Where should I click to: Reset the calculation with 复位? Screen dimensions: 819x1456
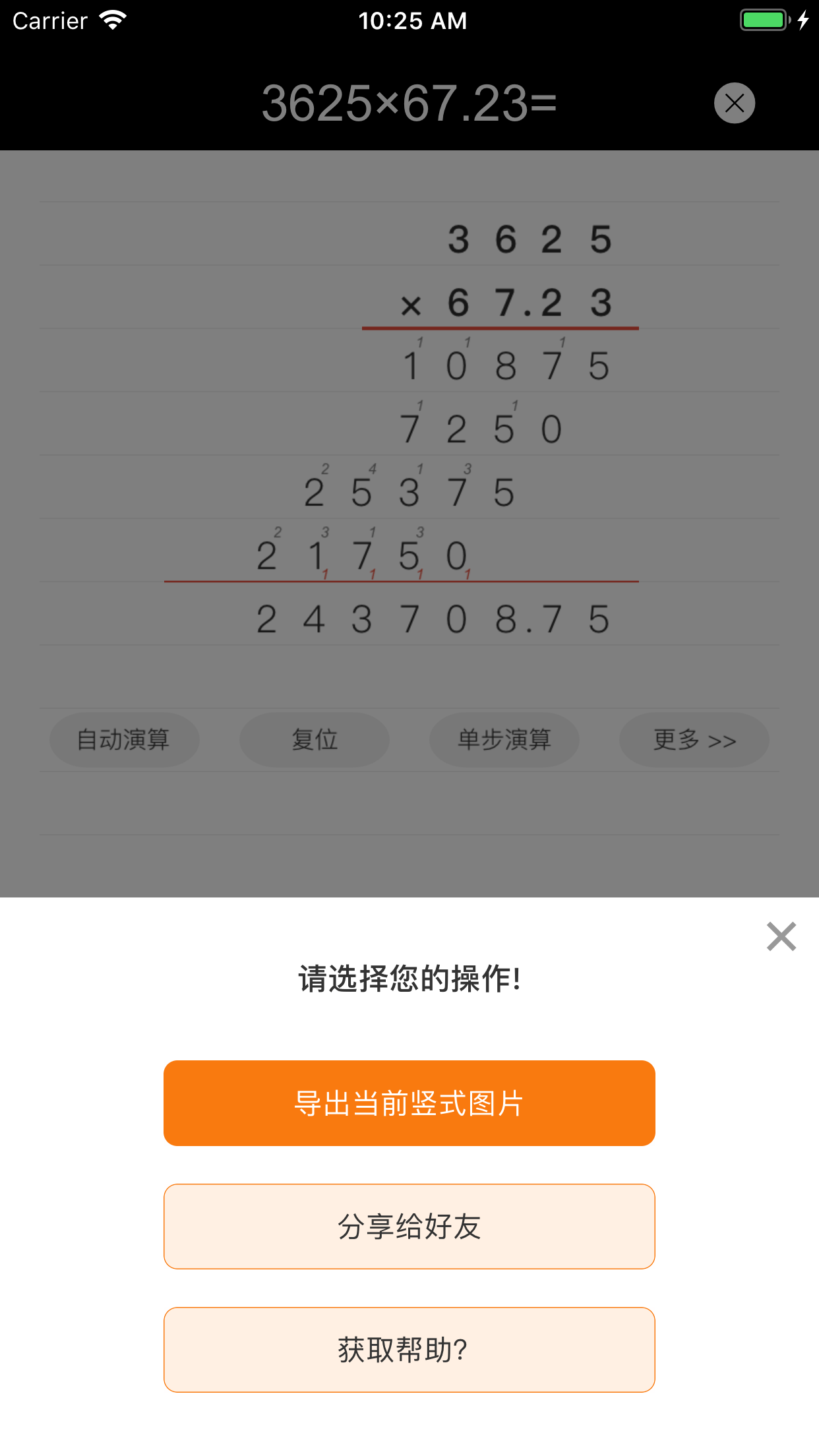pos(315,740)
